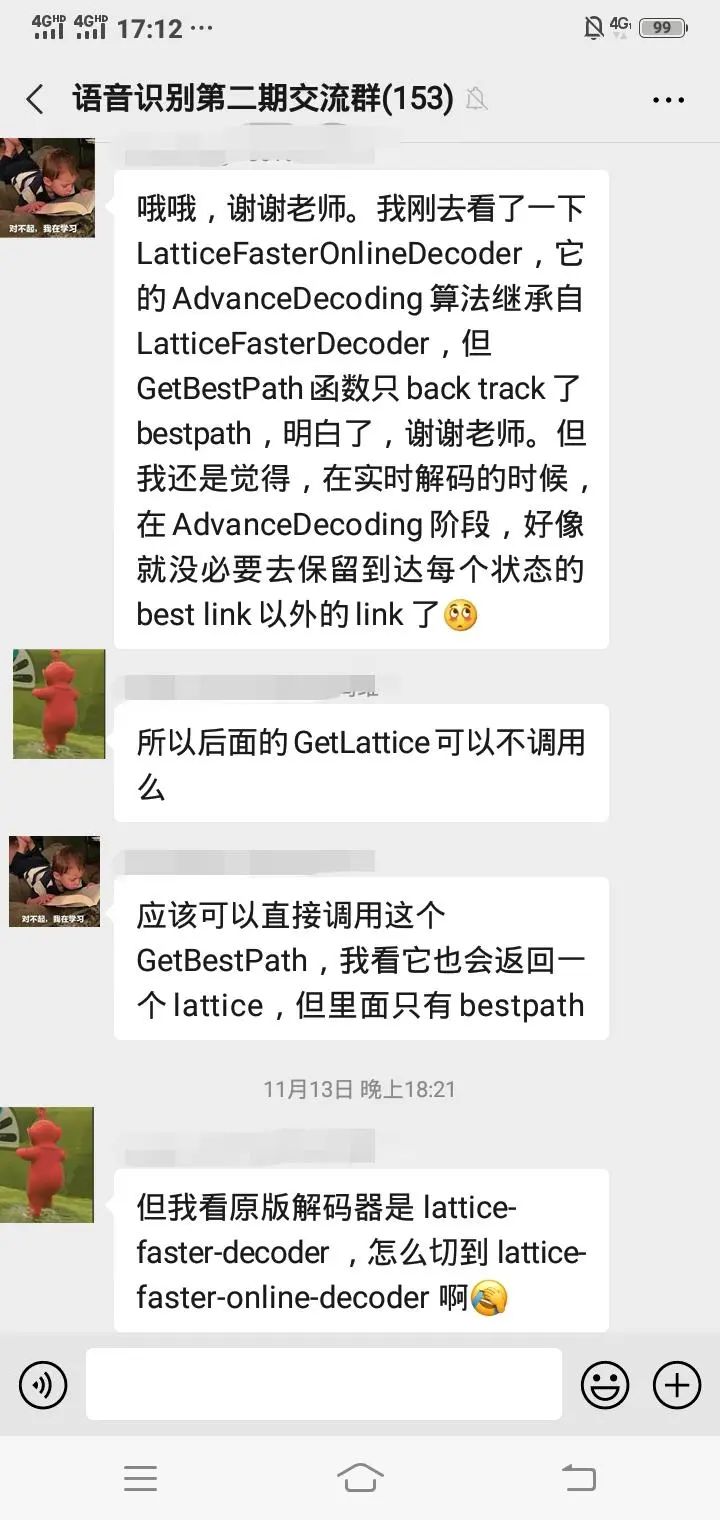Focus the message text field
720x1520 pixels.
(x=323, y=1384)
